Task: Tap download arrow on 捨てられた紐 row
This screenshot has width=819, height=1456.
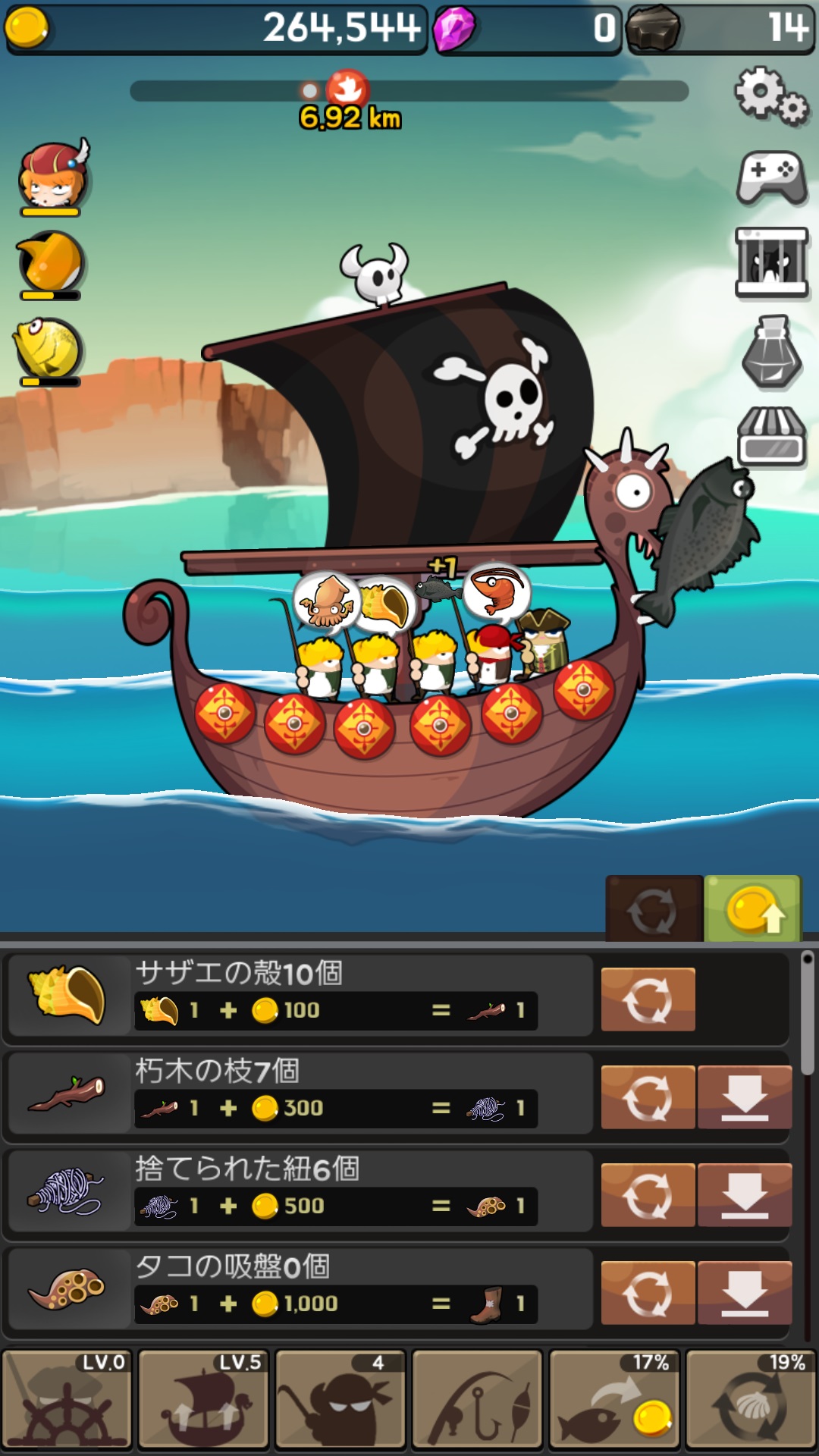Action: coord(745,1195)
